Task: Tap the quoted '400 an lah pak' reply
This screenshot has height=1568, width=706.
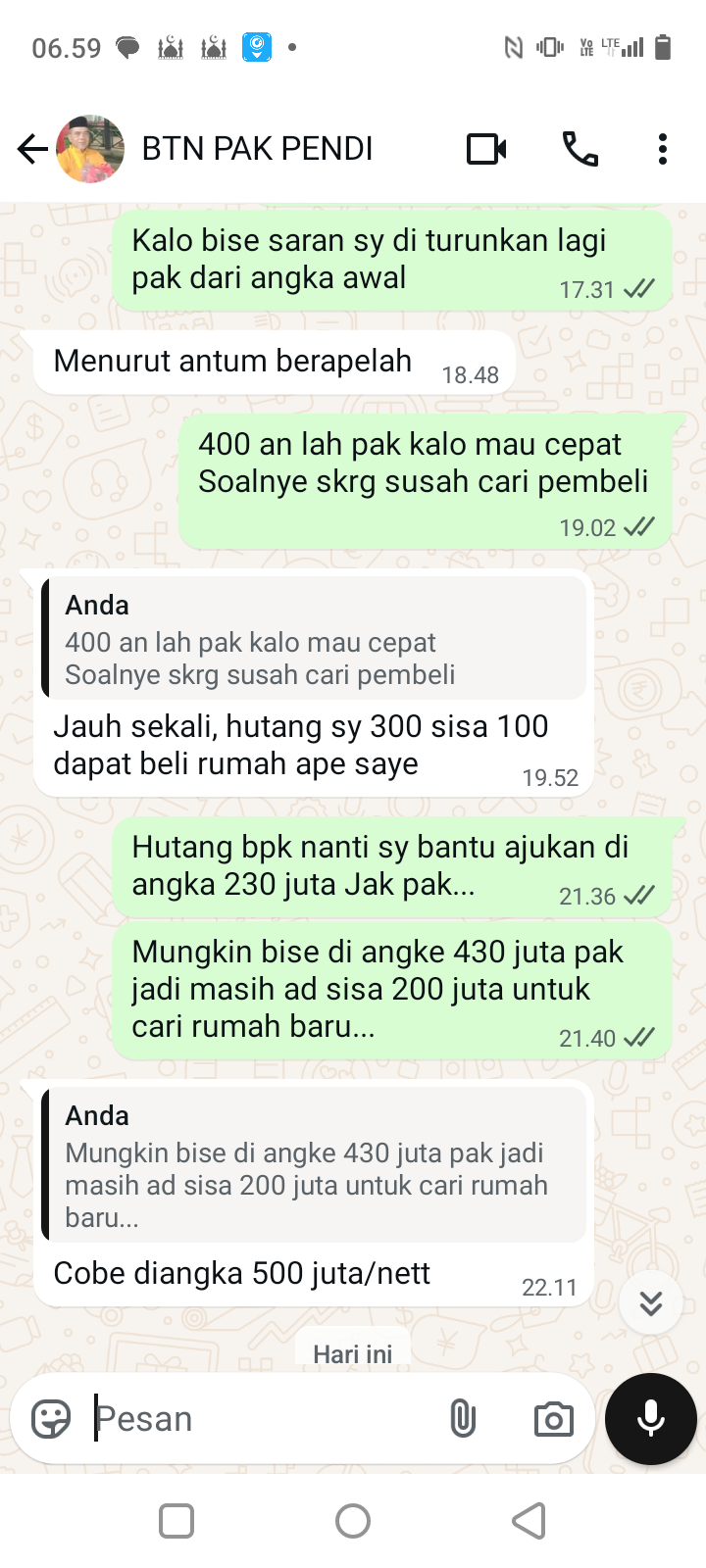Action: click(314, 639)
